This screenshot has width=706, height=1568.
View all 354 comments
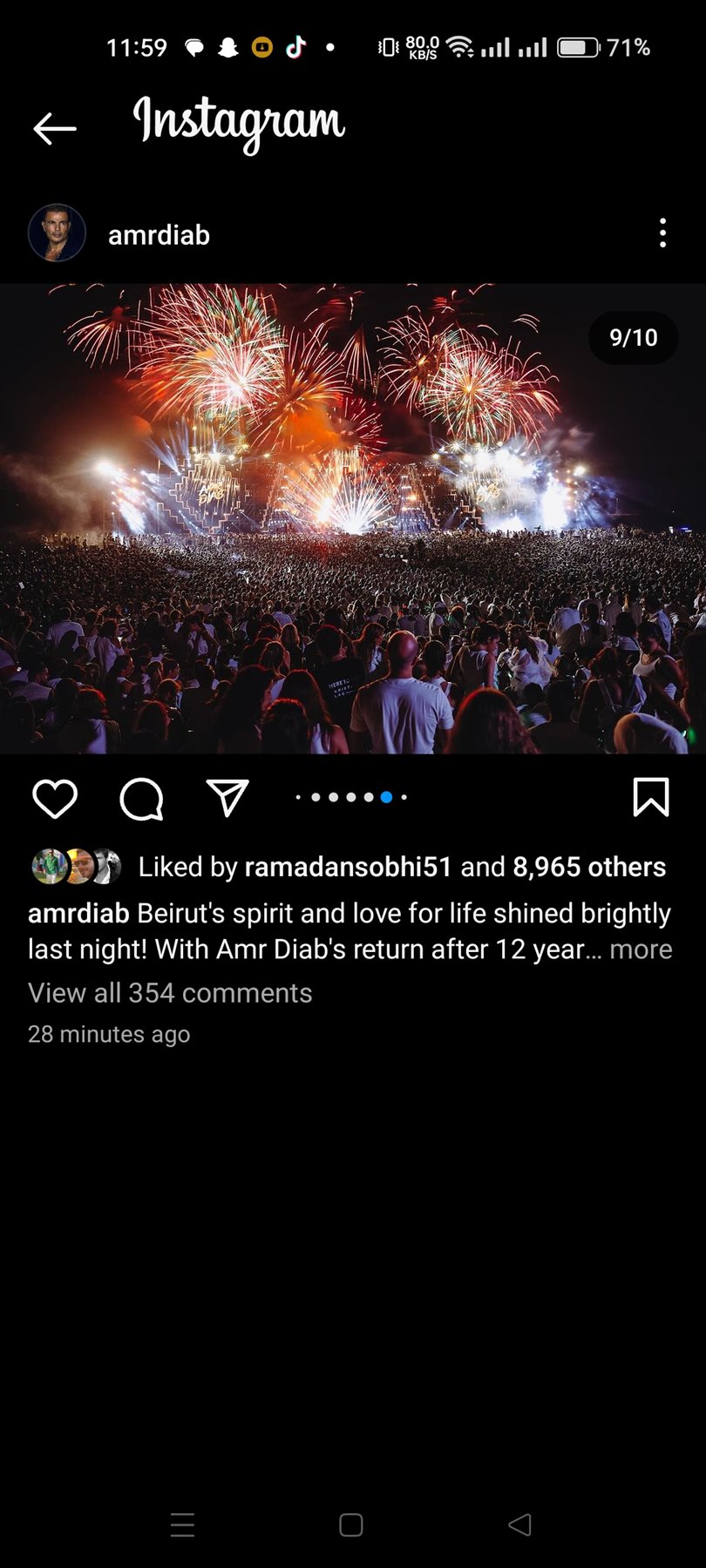tap(170, 993)
